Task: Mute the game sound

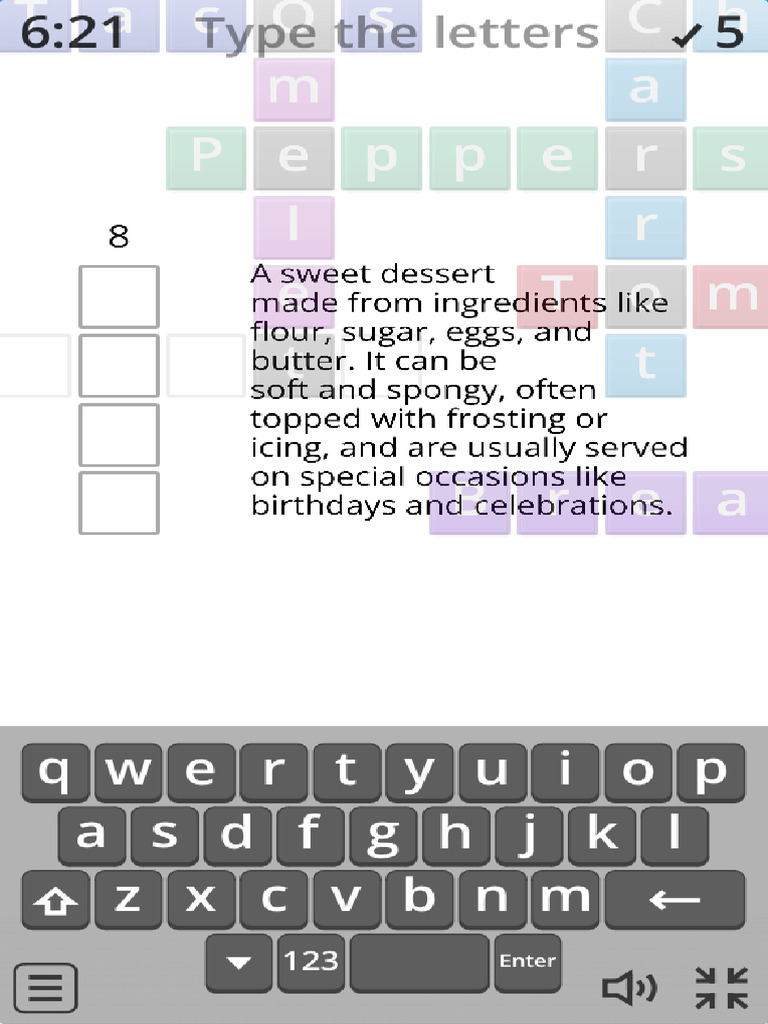Action: [629, 987]
